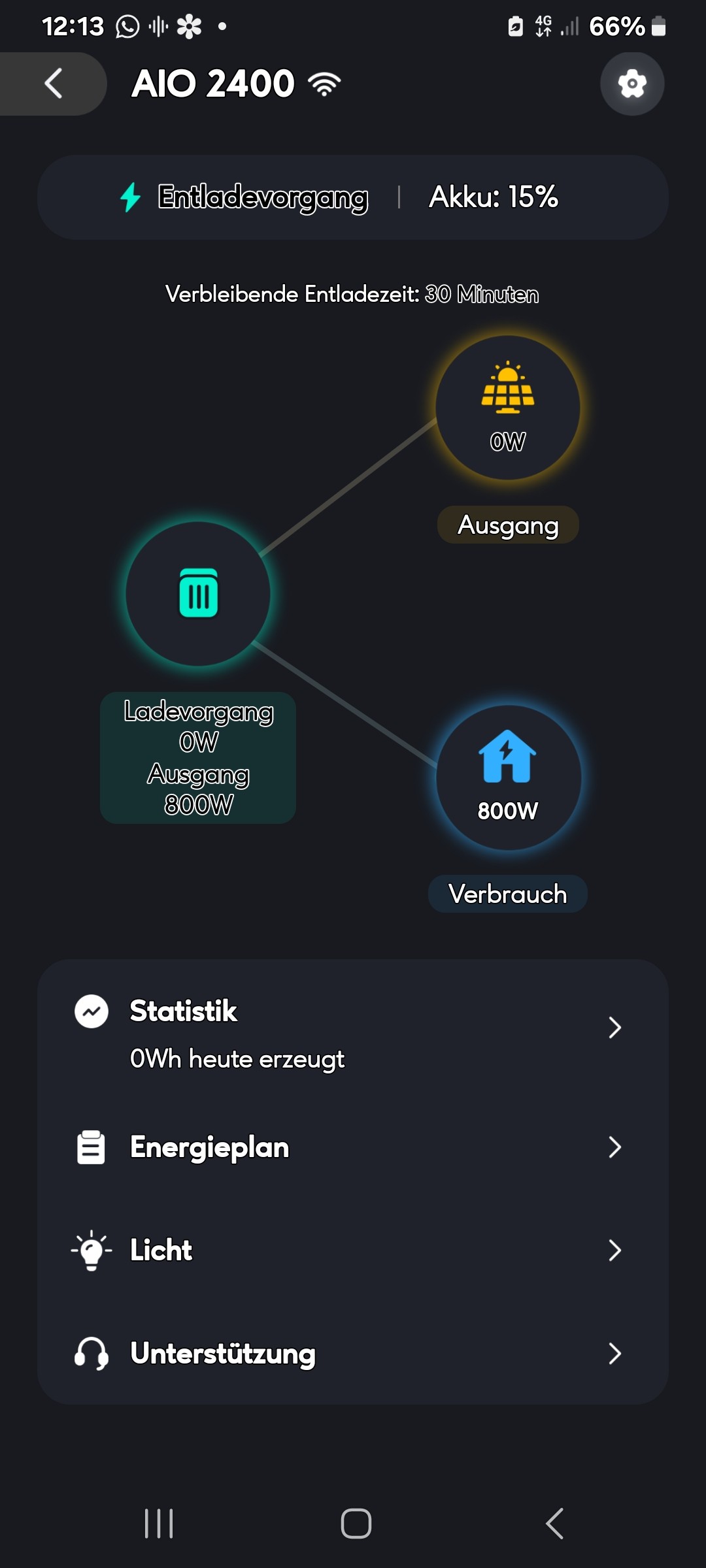706x1568 pixels.
Task: Open recent apps from navigation bar
Action: 159,1524
